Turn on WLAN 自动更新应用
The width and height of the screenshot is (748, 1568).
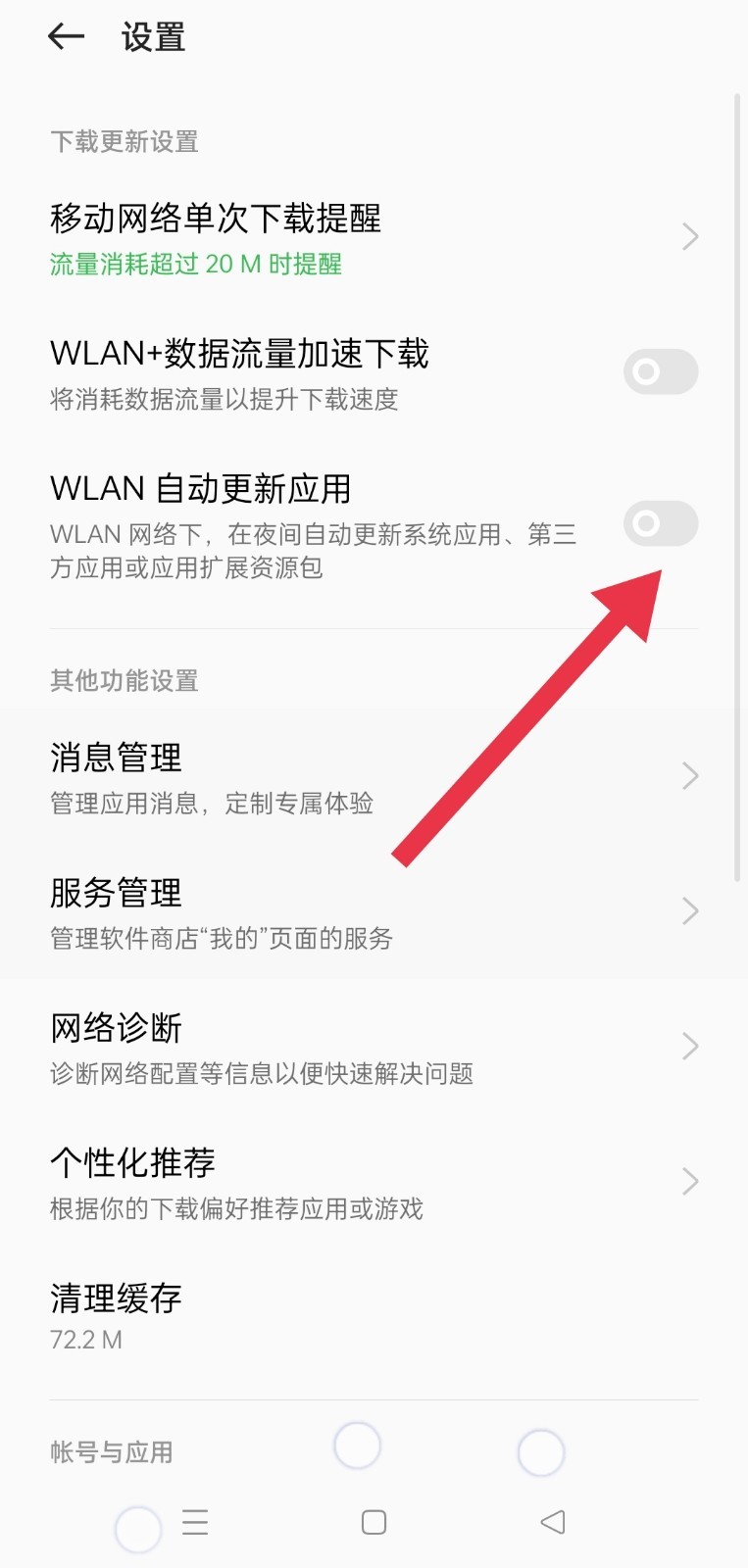660,524
